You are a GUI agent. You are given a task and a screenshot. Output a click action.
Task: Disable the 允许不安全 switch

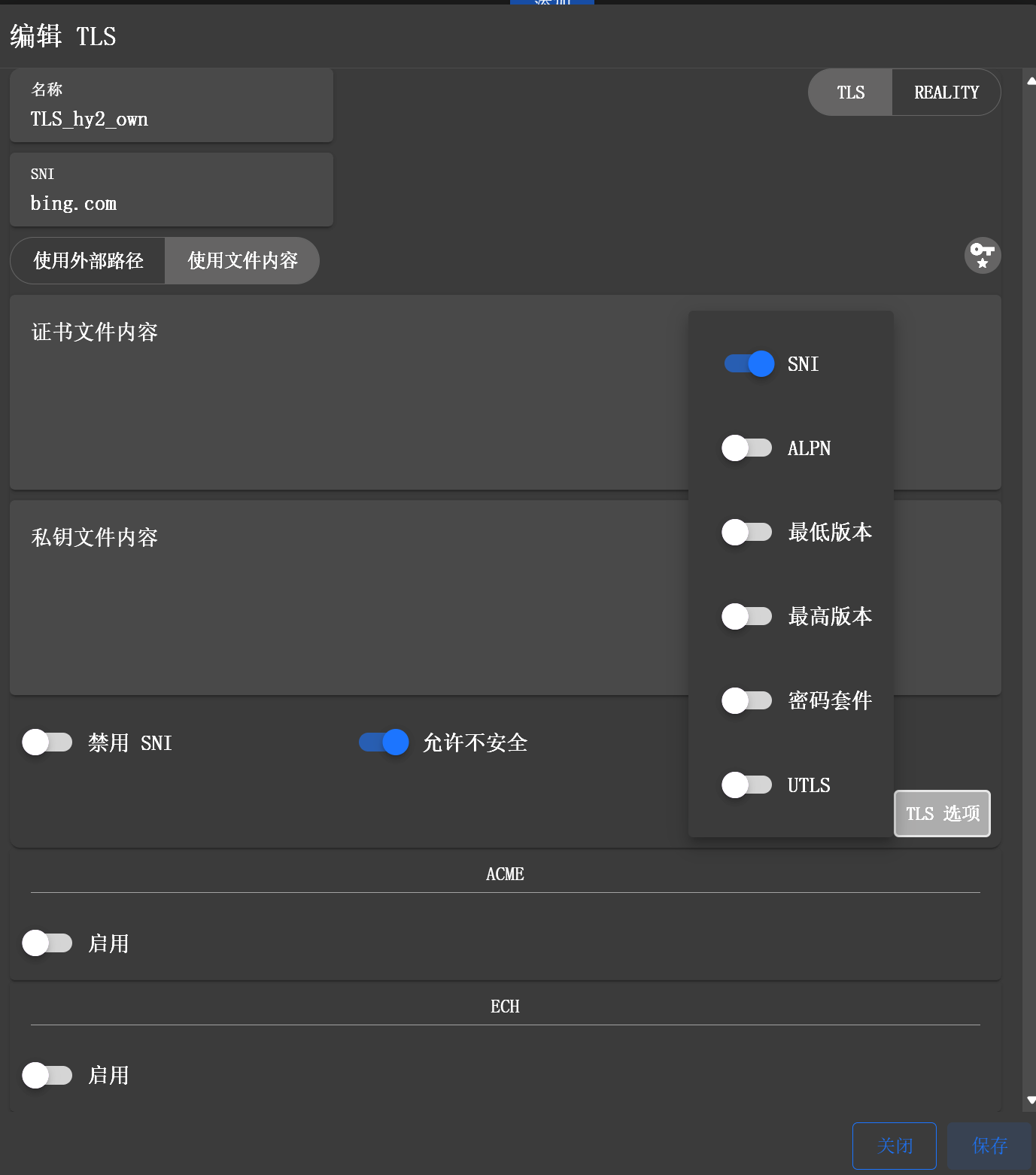(384, 742)
